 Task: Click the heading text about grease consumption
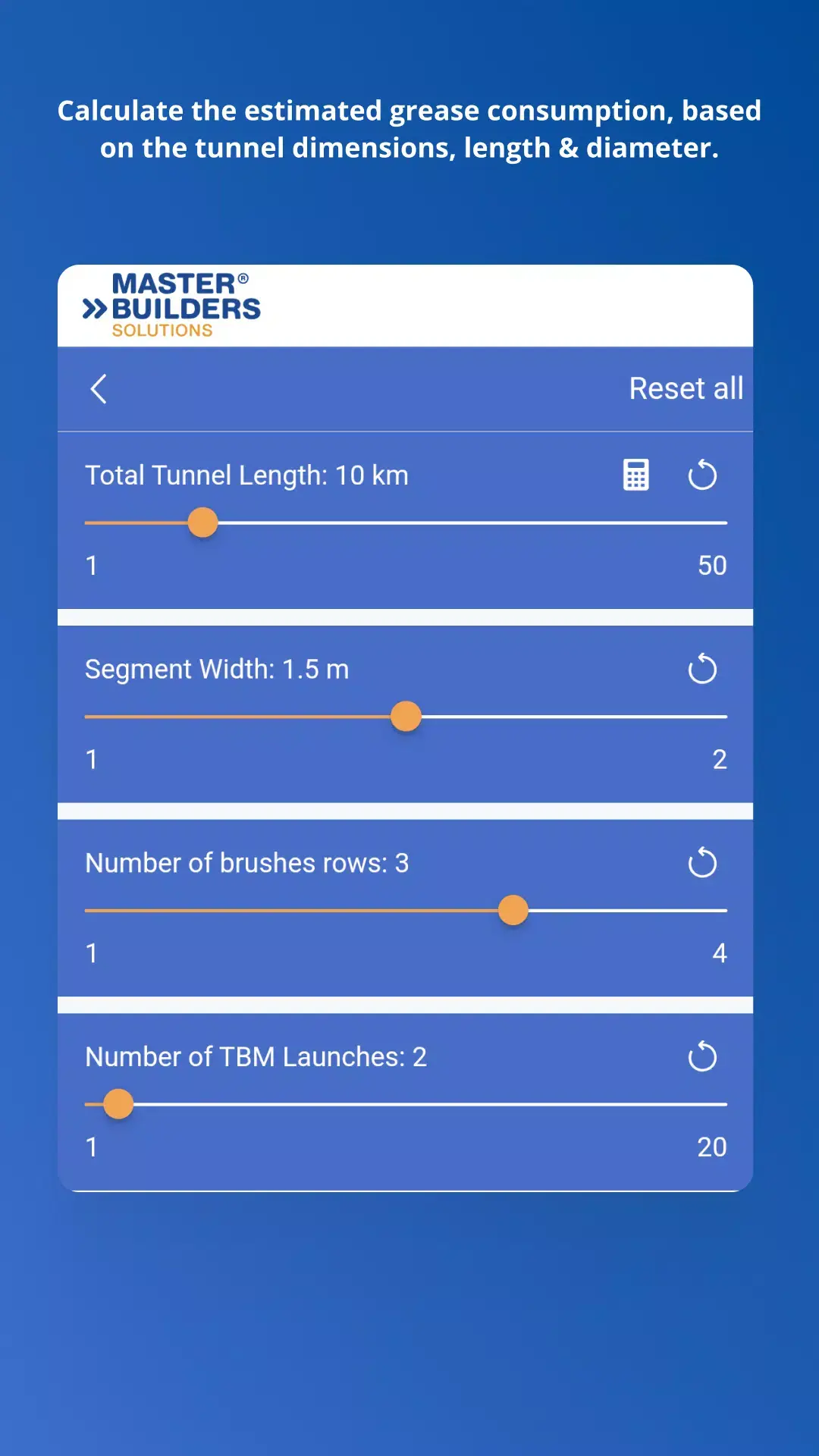(409, 129)
